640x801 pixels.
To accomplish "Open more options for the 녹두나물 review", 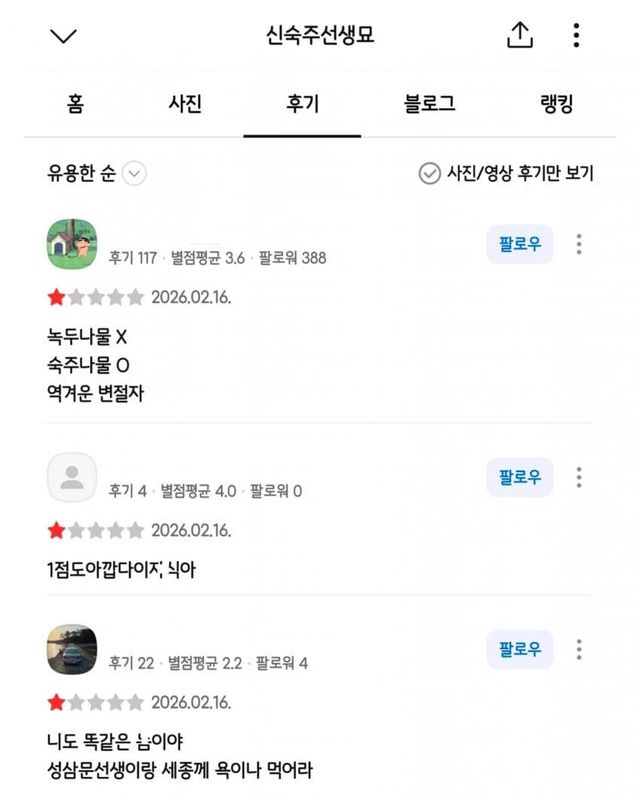I will [579, 244].
